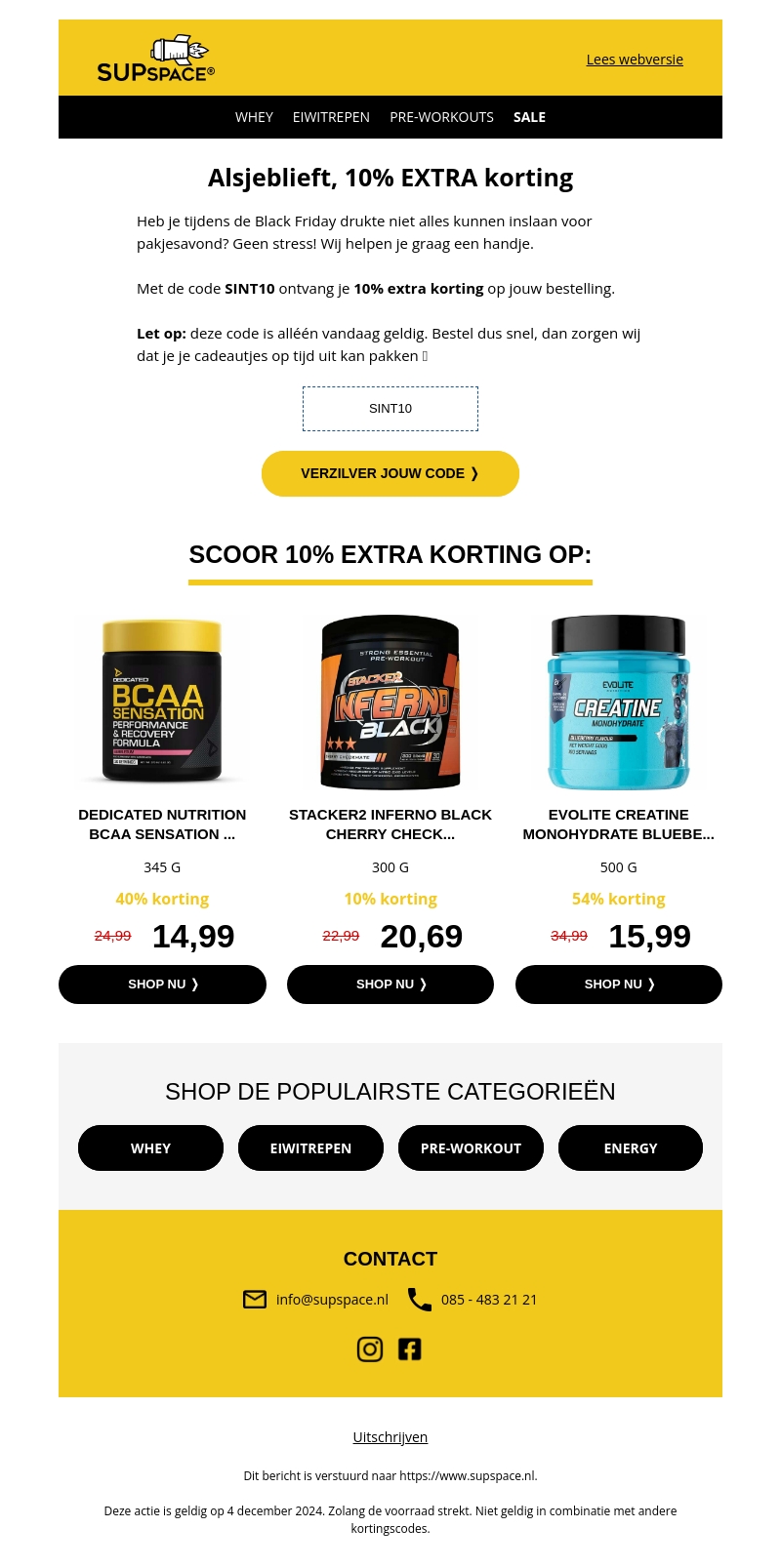This screenshot has height=1568, width=781.
Task: Open the SALE menu item
Action: click(529, 117)
